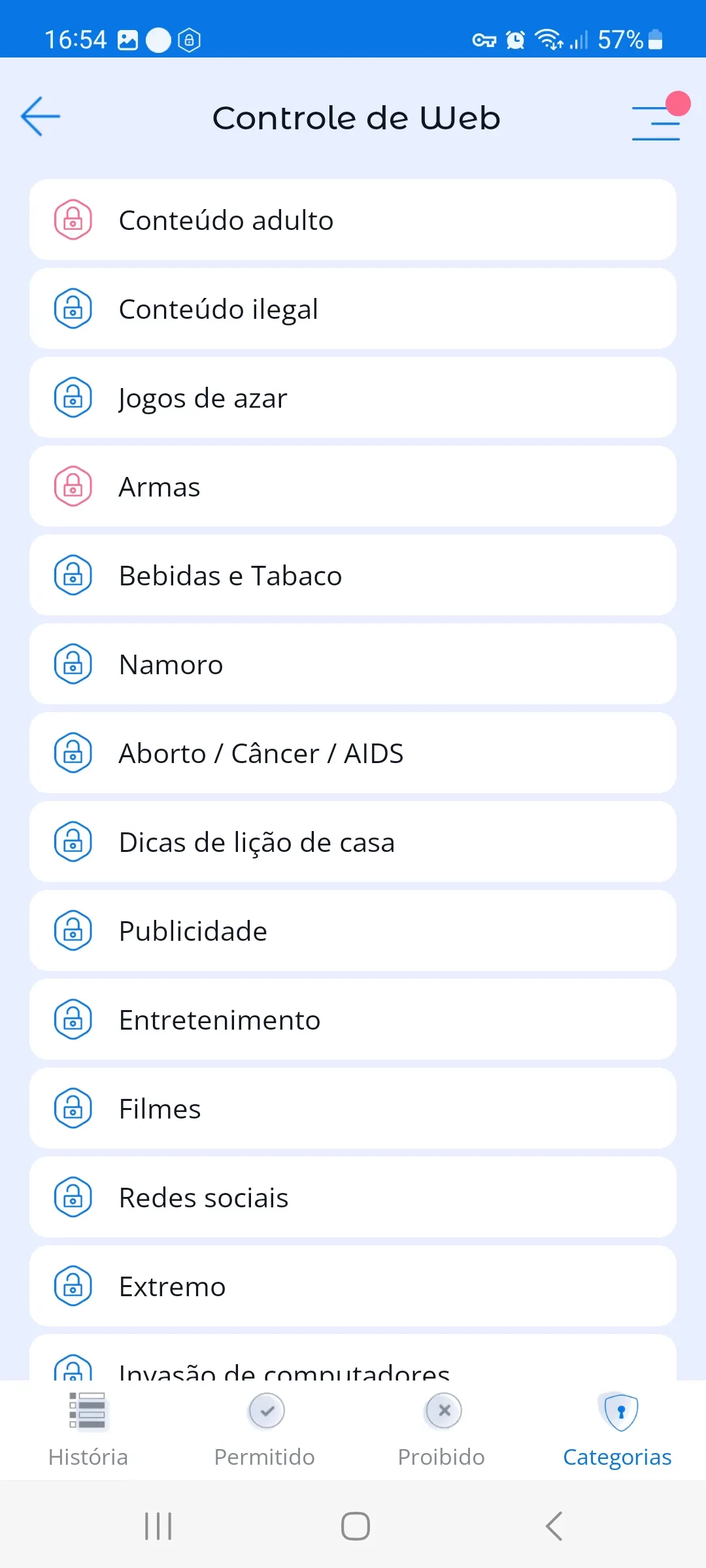Tap Dicas de lição de casa row

tap(353, 842)
